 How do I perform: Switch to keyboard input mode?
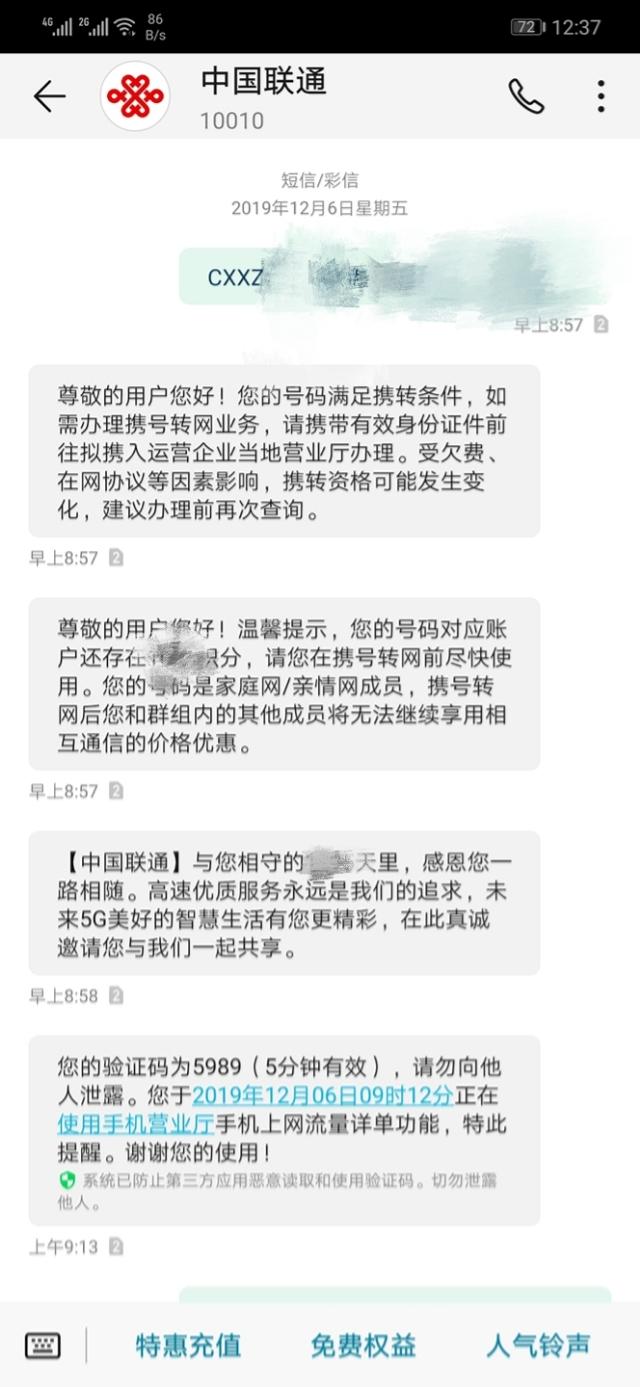point(42,1345)
